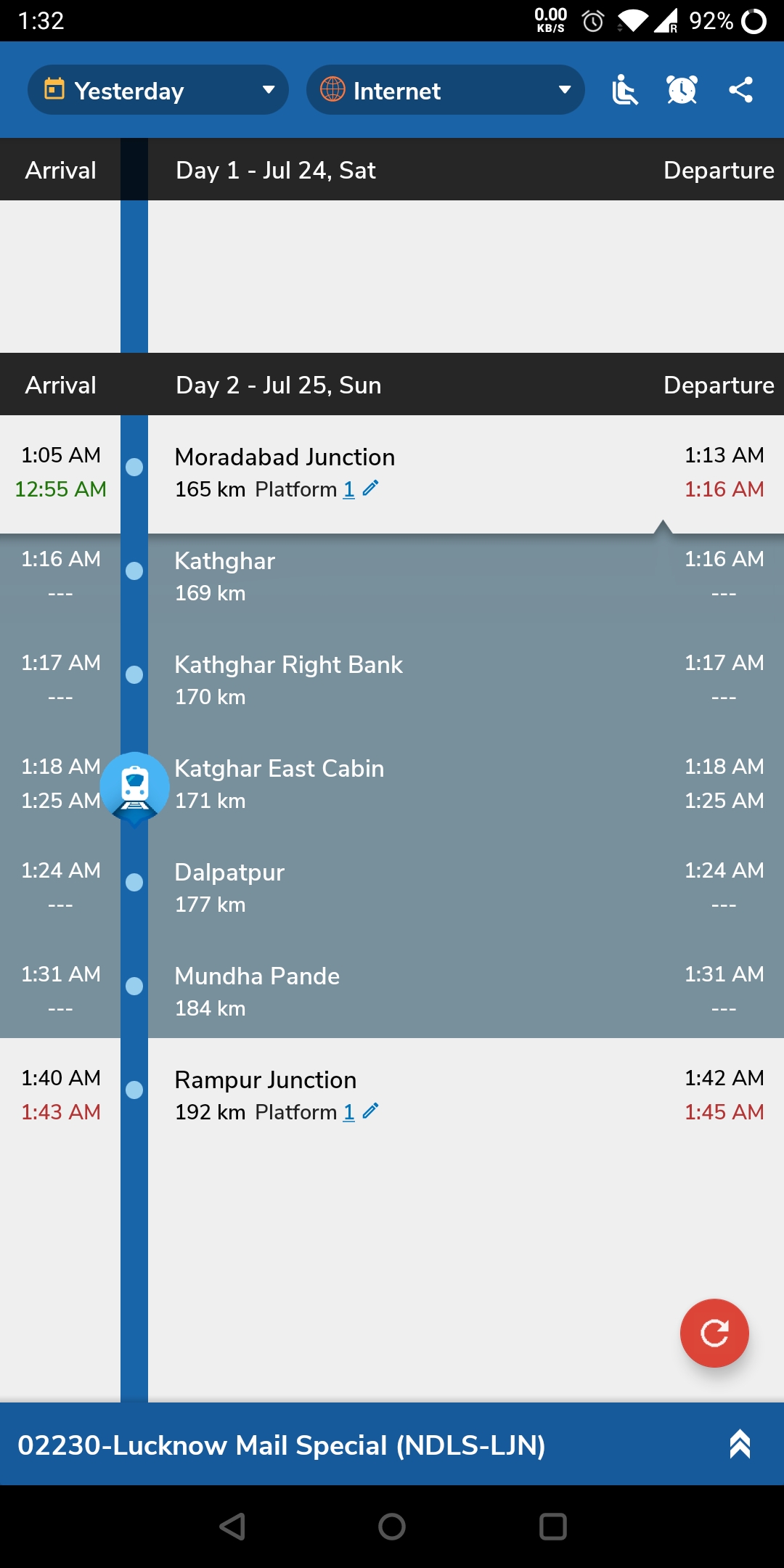Viewport: 784px width, 1568px height.
Task: Open the Yesterday date dropdown
Action: (158, 90)
